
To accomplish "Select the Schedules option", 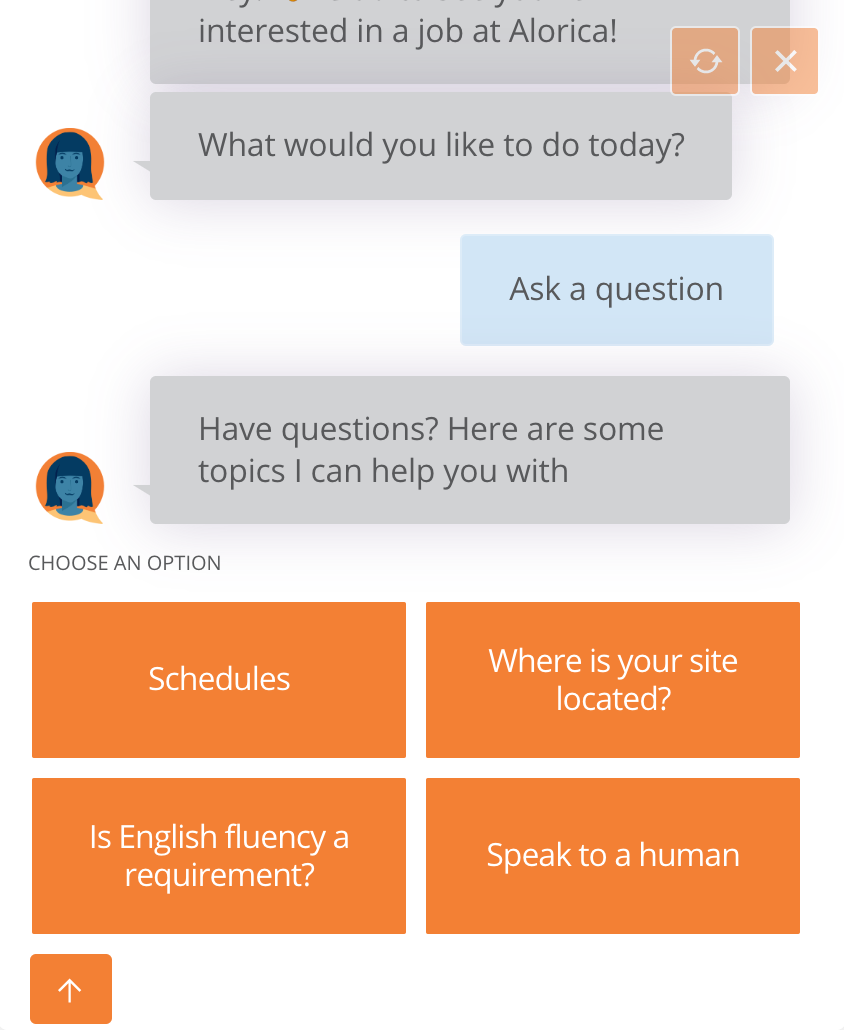I will click(x=219, y=680).
